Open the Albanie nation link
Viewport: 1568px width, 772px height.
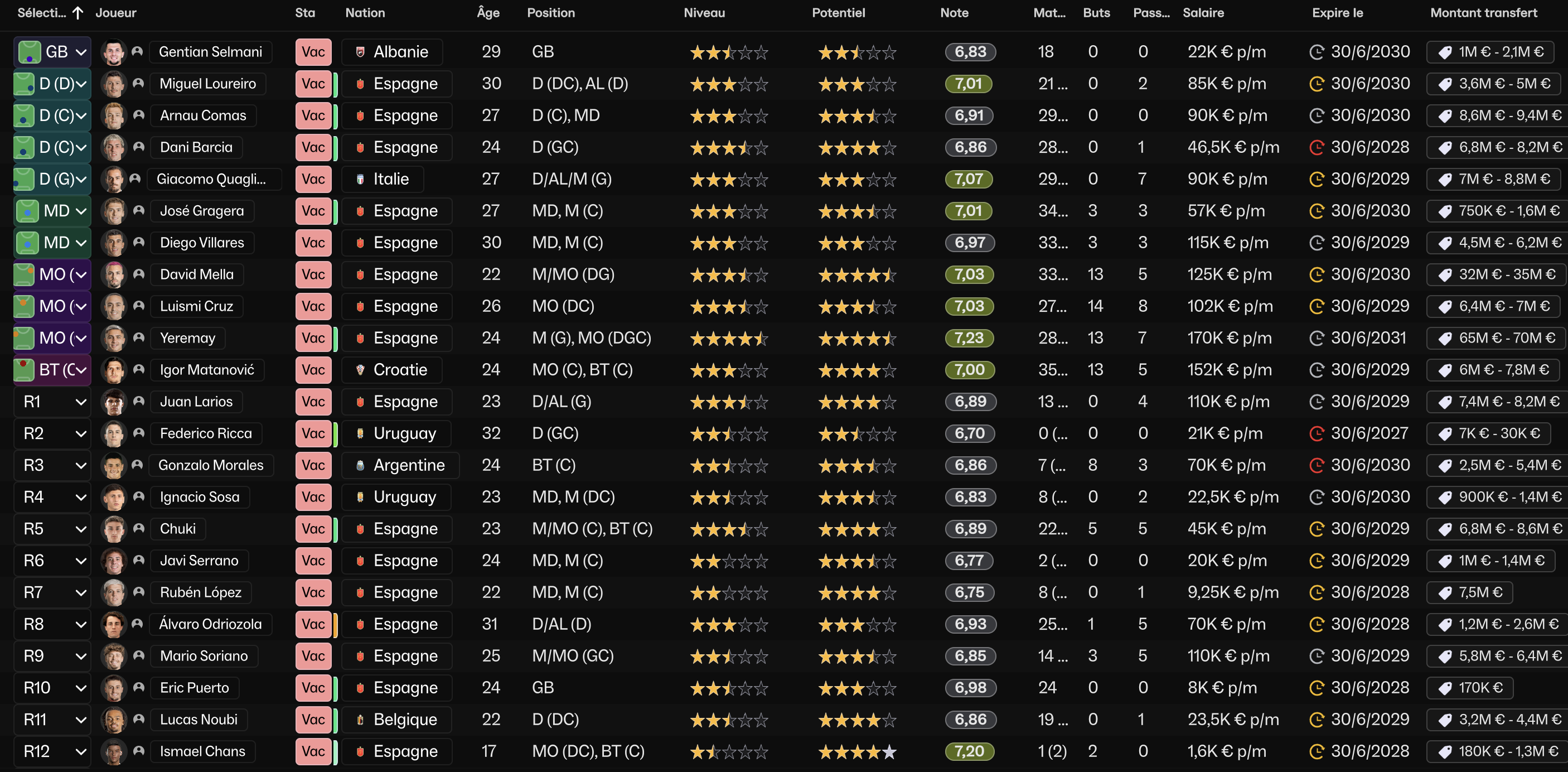(391, 52)
